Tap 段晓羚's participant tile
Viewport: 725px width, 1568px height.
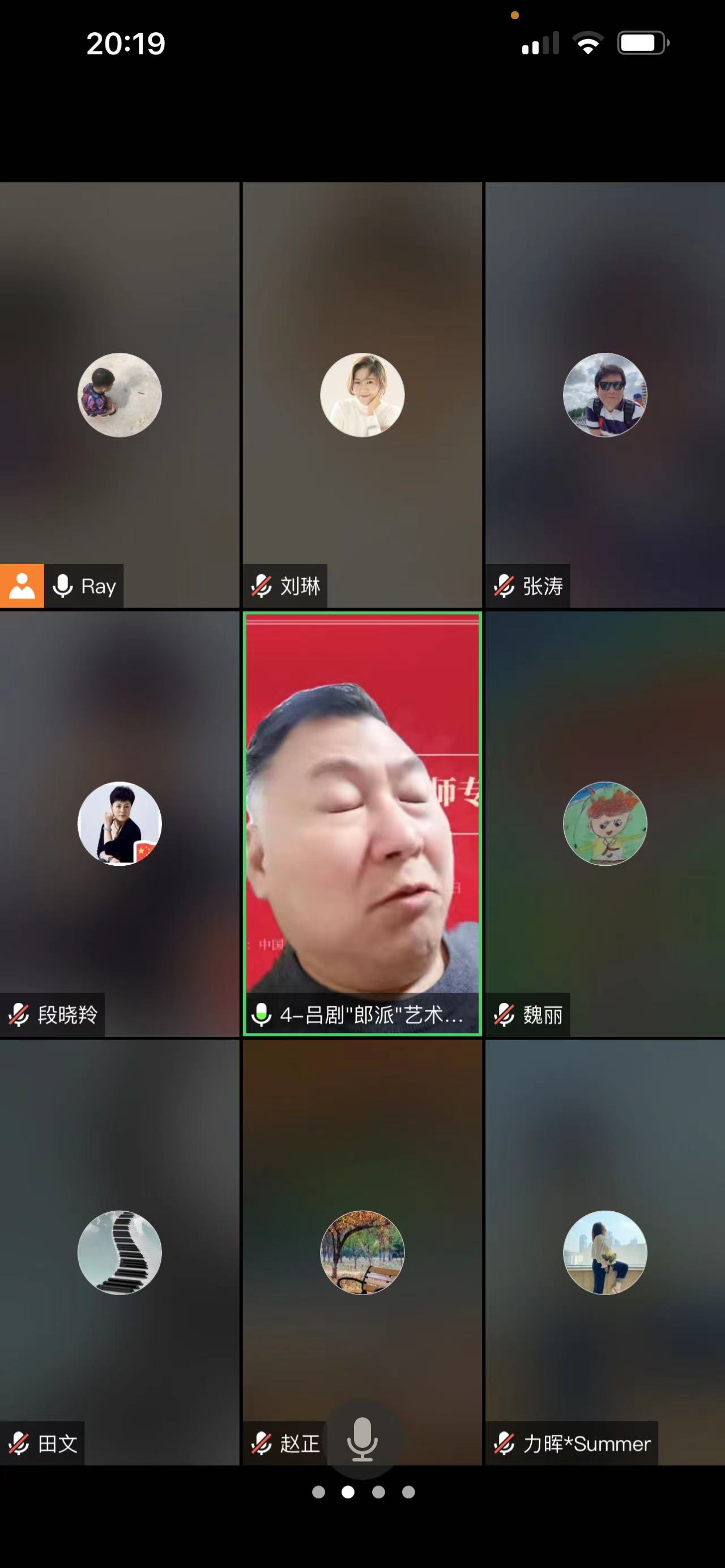point(120,823)
